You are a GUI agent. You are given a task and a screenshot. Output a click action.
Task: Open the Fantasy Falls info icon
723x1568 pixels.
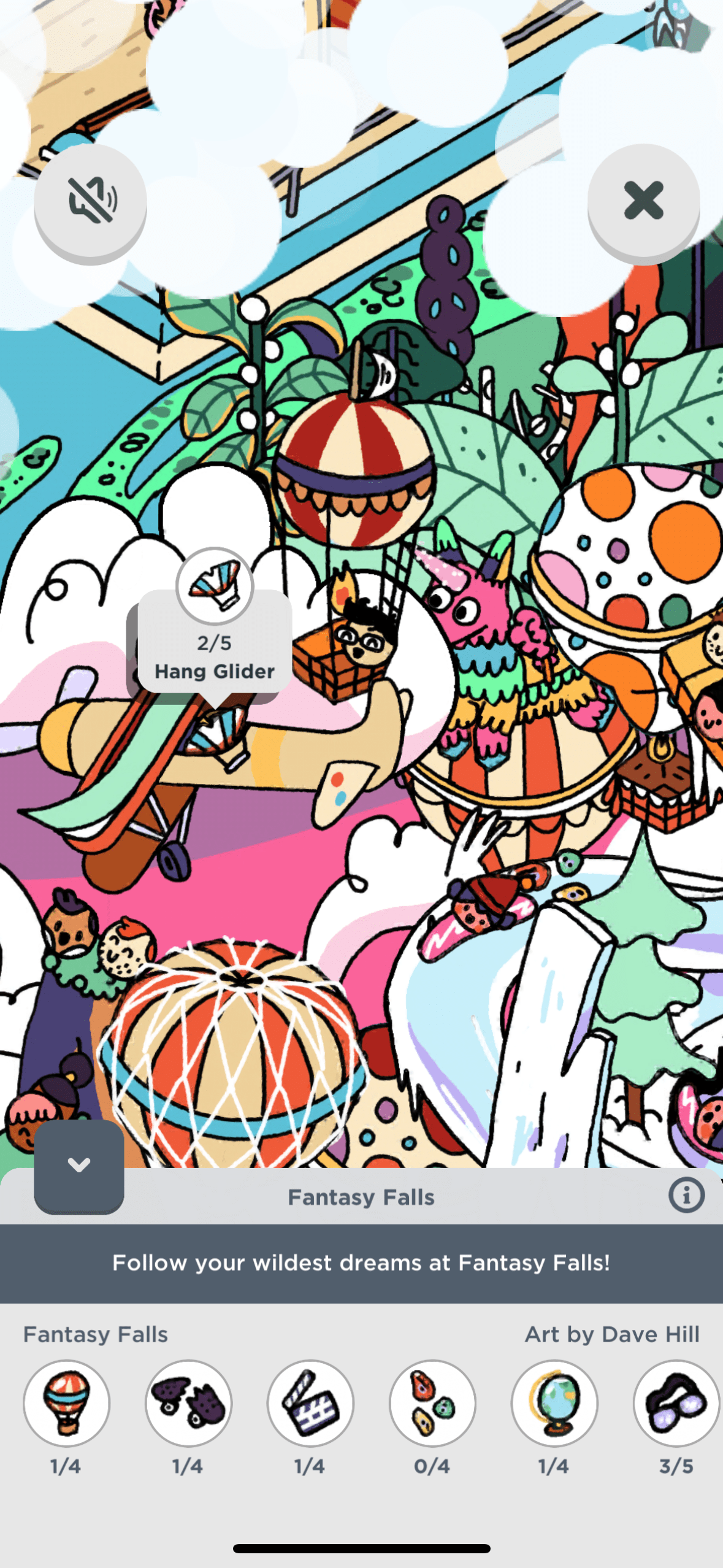[686, 1195]
